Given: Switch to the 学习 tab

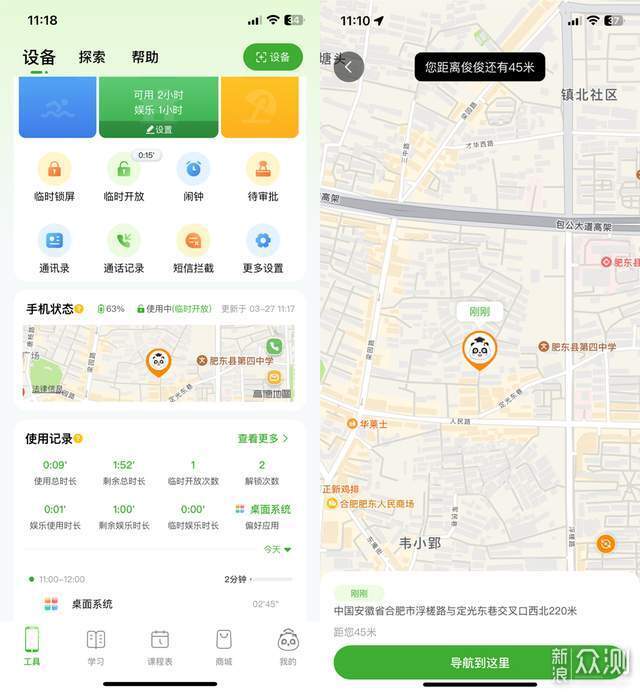Looking at the screenshot, I should point(96,646).
